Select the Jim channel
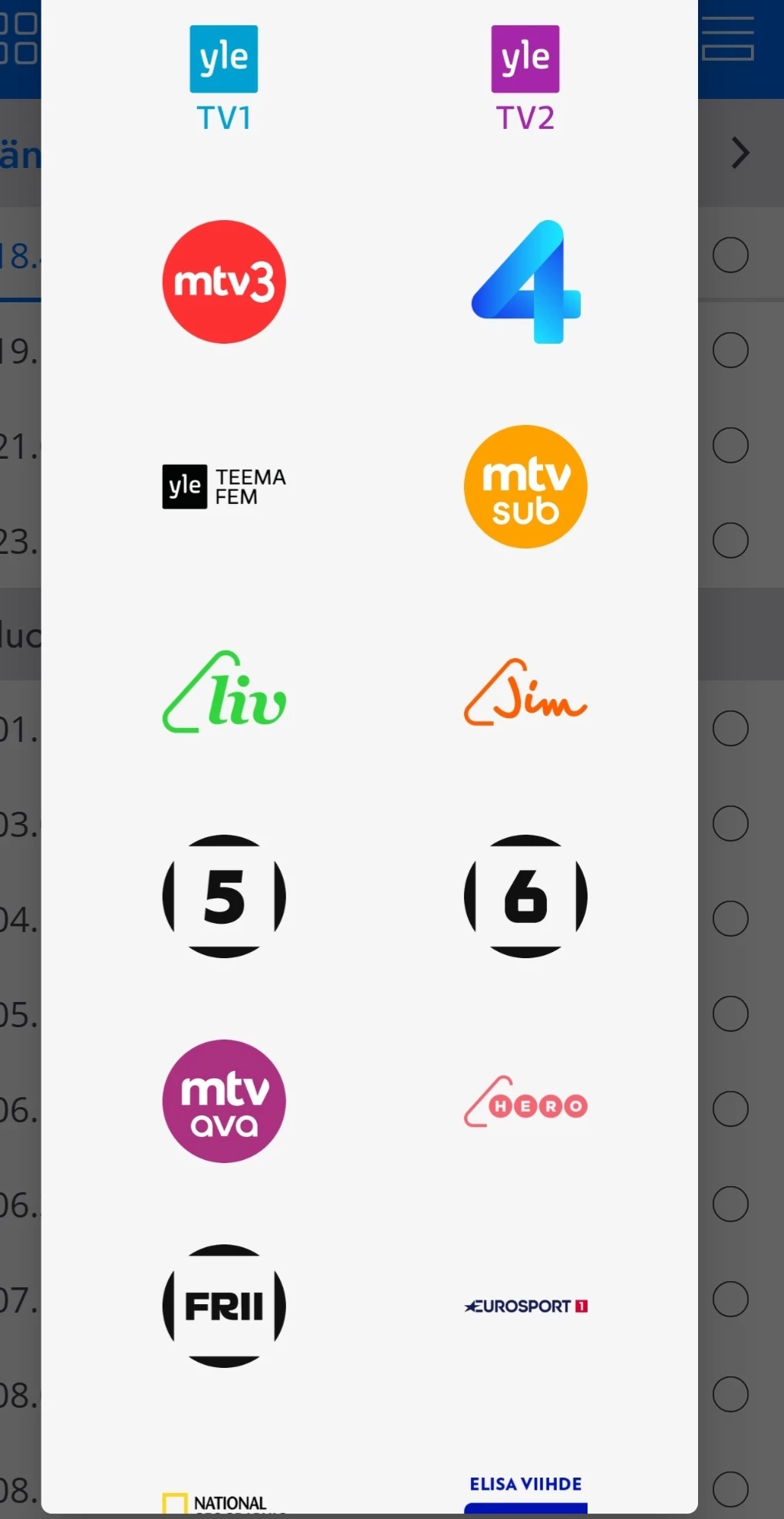 525,691
